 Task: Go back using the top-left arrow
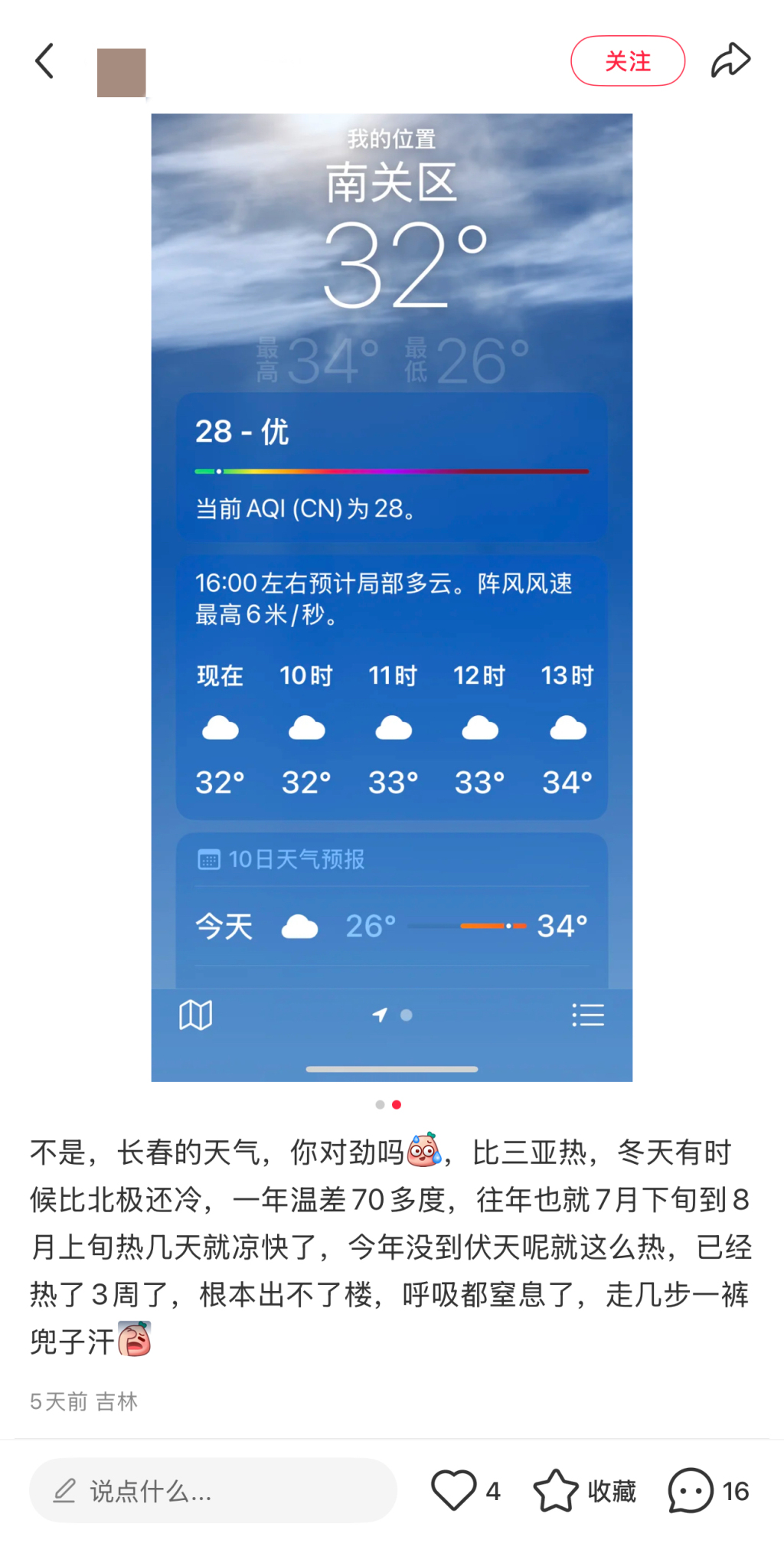[x=45, y=61]
